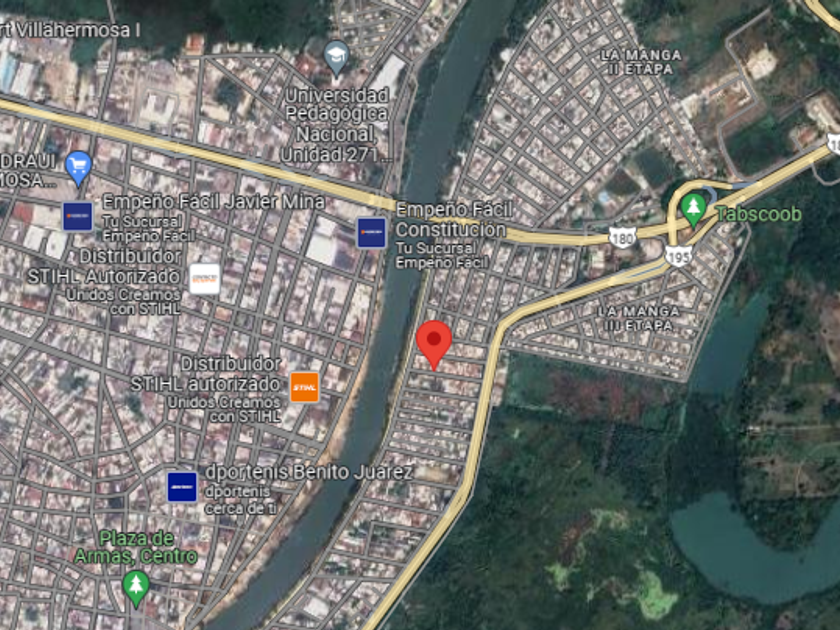840x630 pixels.
Task: Open Universidad Pedagógica Nacional map marker
Action: [336, 56]
